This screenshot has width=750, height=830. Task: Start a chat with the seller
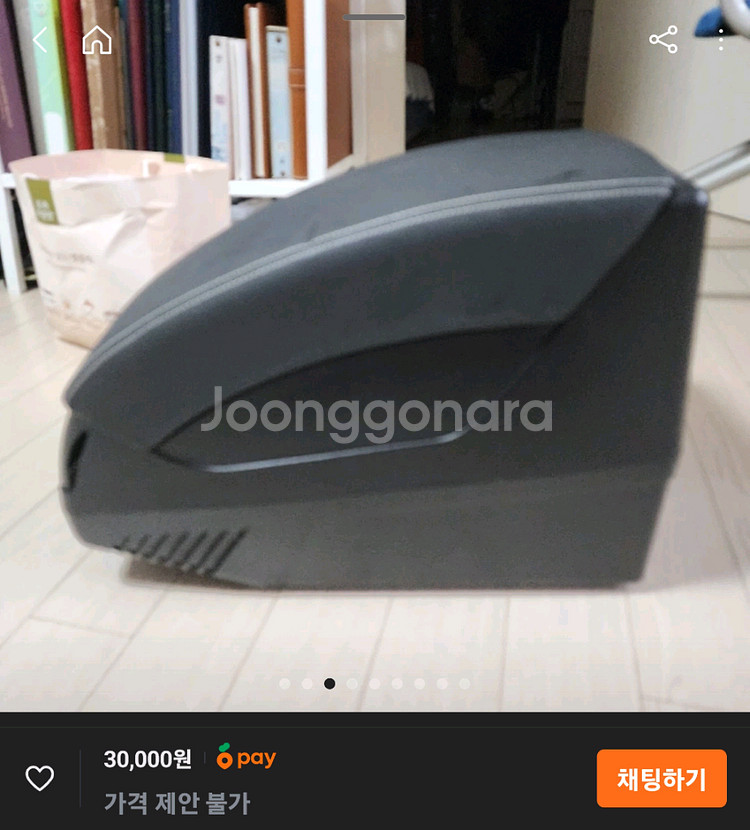[x=663, y=776]
